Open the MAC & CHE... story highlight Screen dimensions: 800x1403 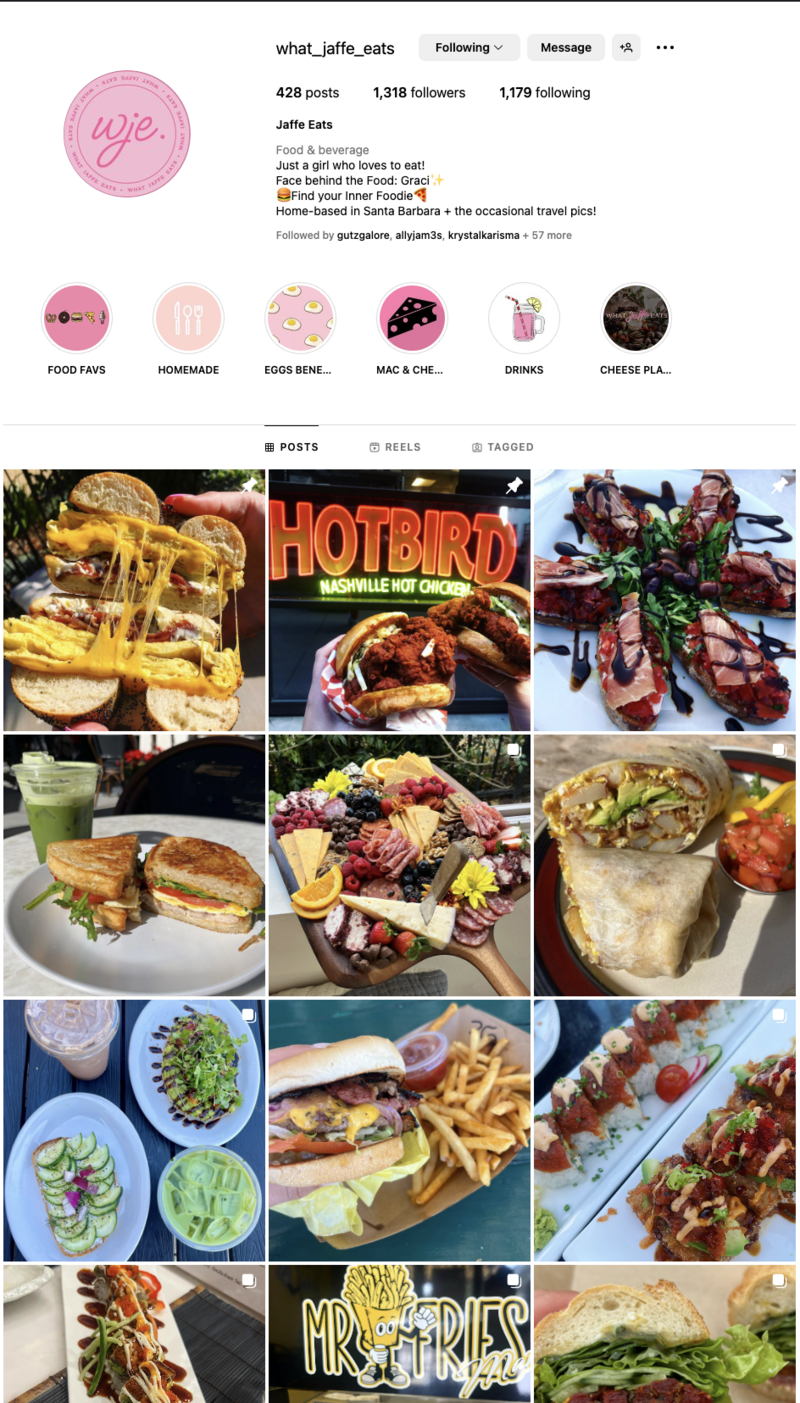(x=411, y=319)
